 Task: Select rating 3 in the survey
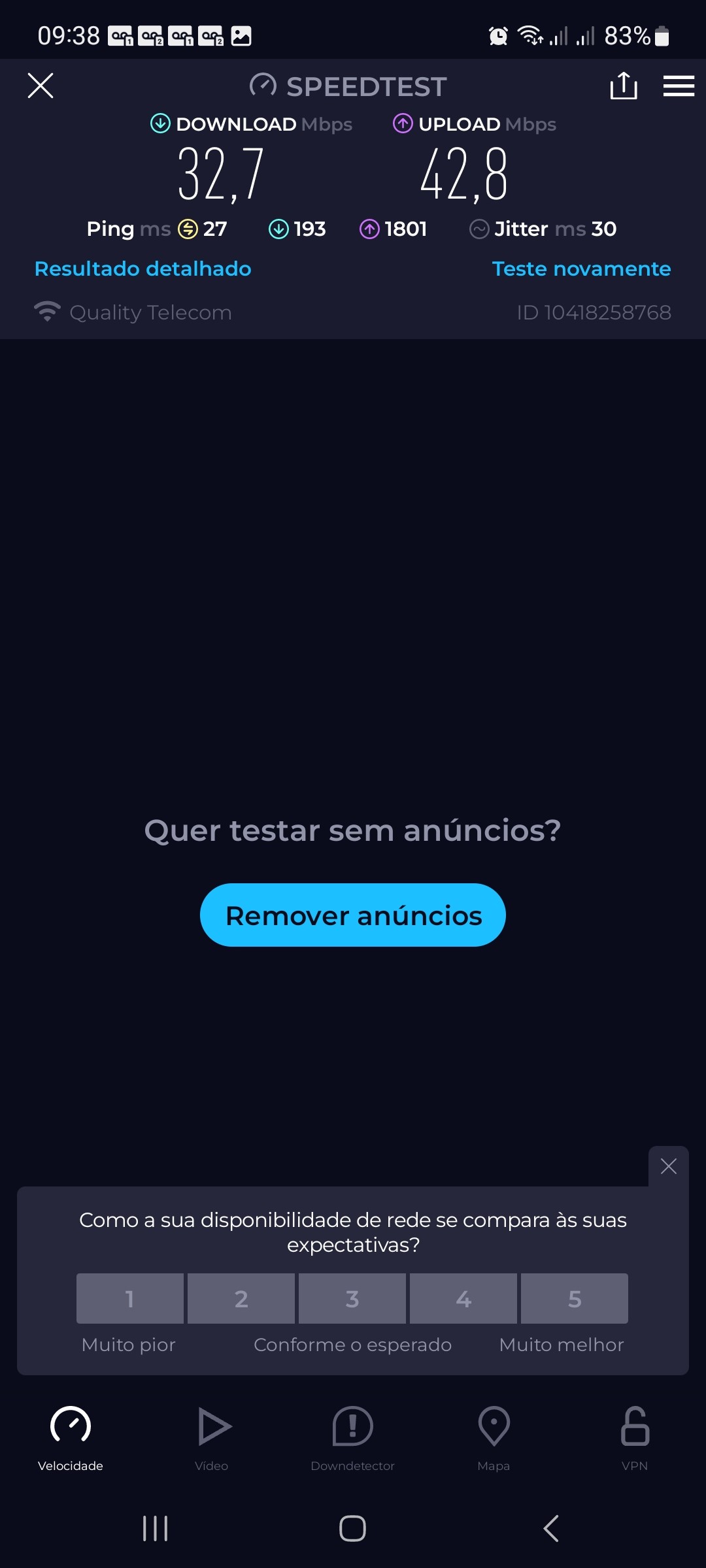[352, 1299]
